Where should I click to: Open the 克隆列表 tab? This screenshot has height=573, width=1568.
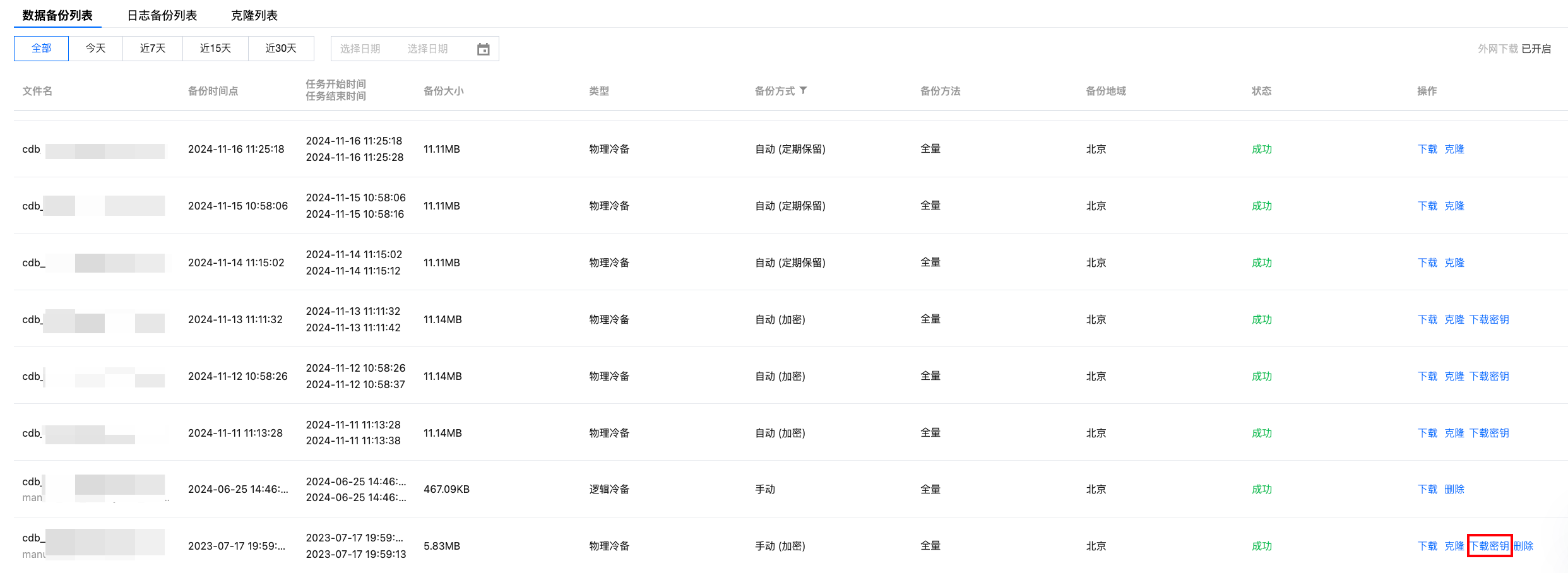click(x=254, y=15)
